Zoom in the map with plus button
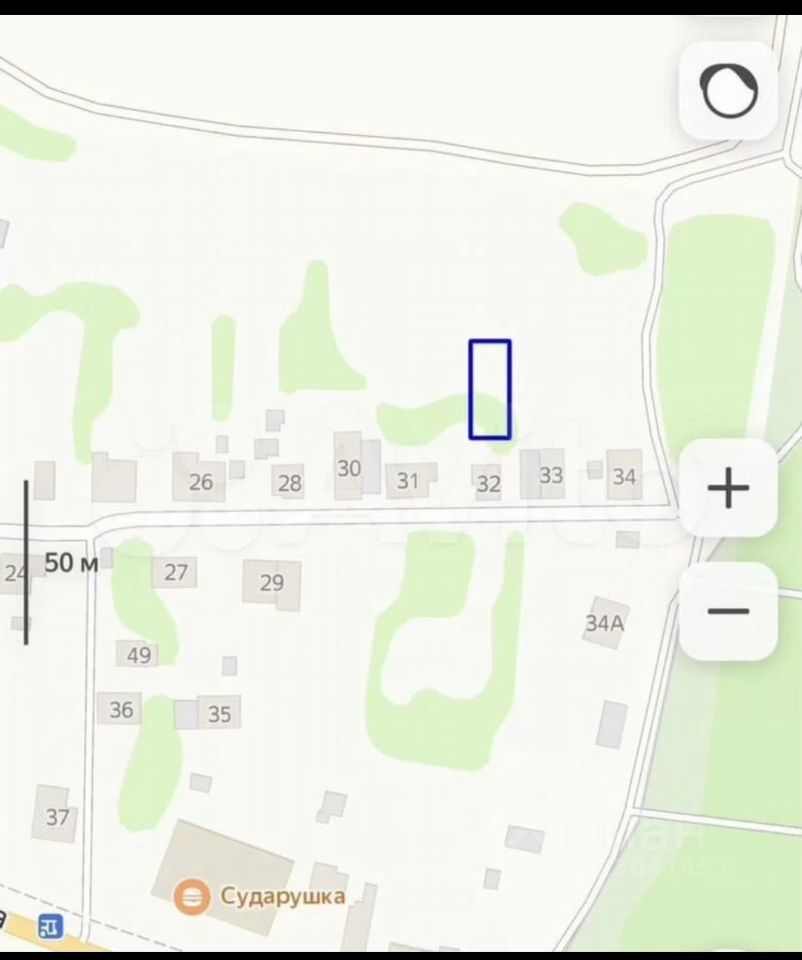This screenshot has height=960, width=802. click(x=728, y=489)
